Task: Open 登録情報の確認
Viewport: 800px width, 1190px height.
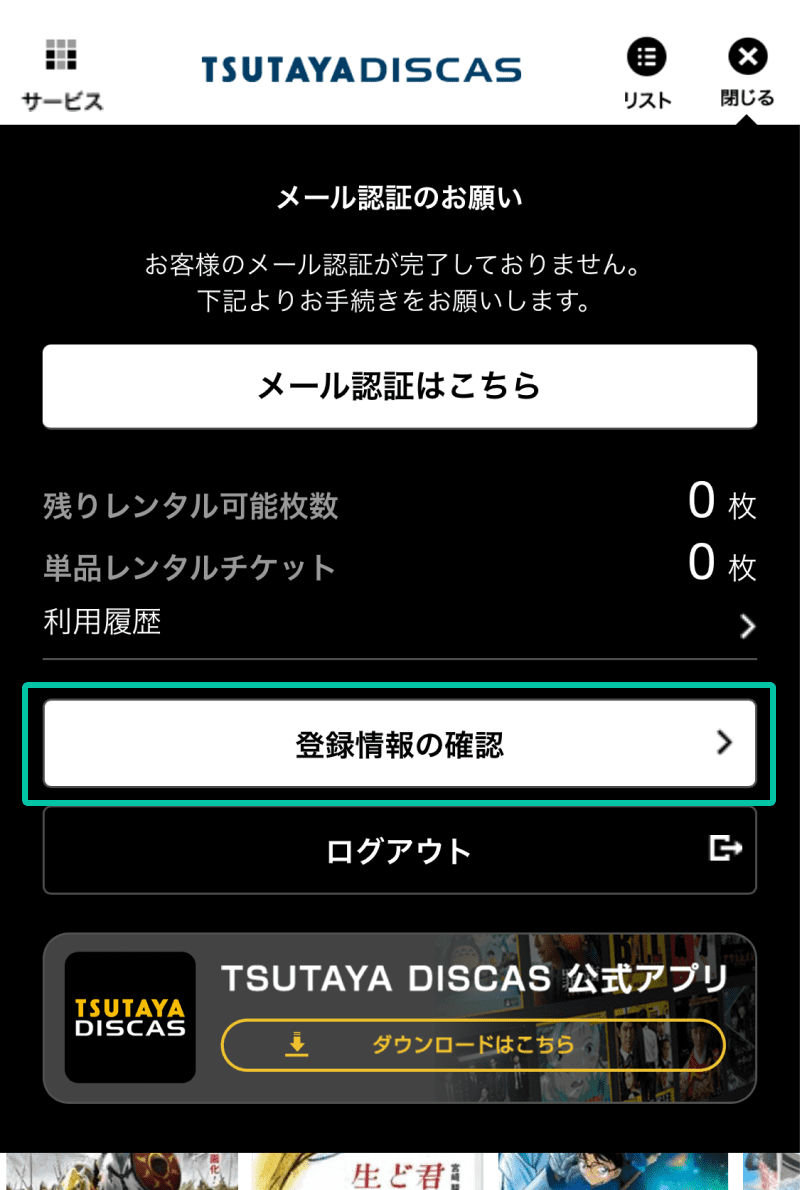Action: click(x=399, y=744)
